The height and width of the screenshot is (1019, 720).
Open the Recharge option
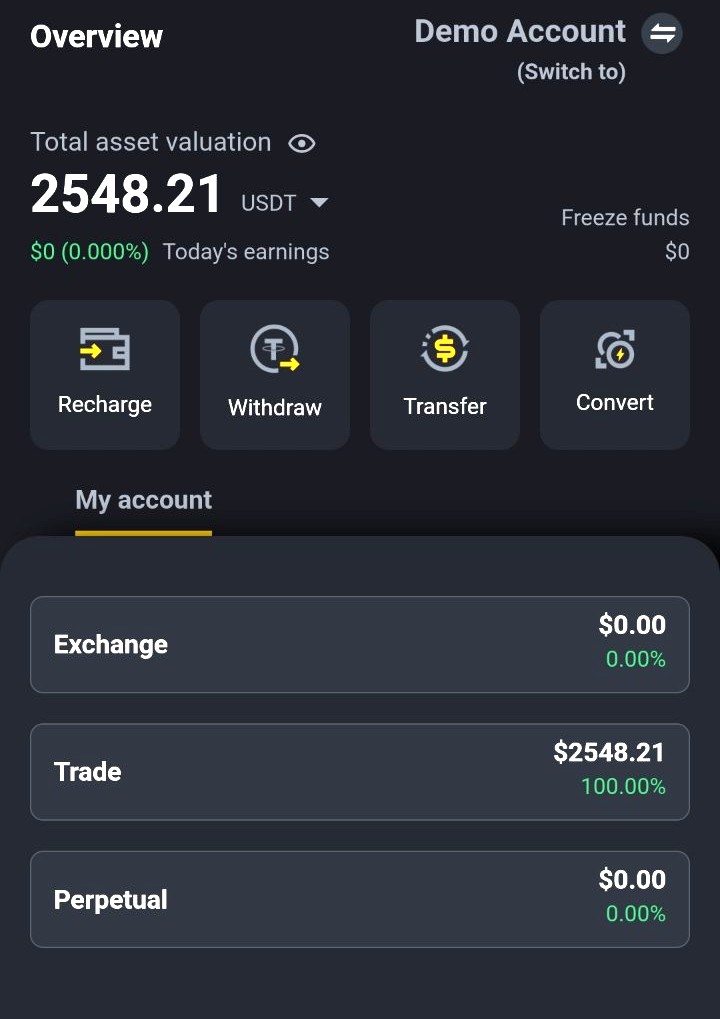click(105, 374)
